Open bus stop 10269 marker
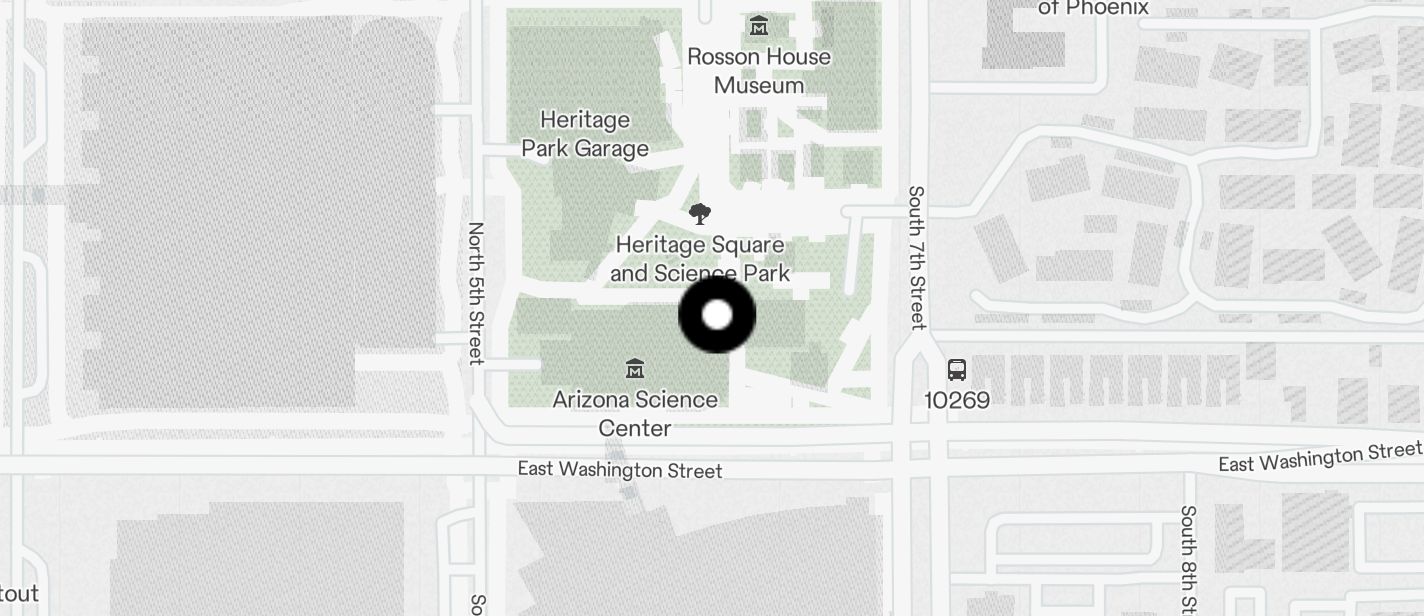 tap(956, 371)
